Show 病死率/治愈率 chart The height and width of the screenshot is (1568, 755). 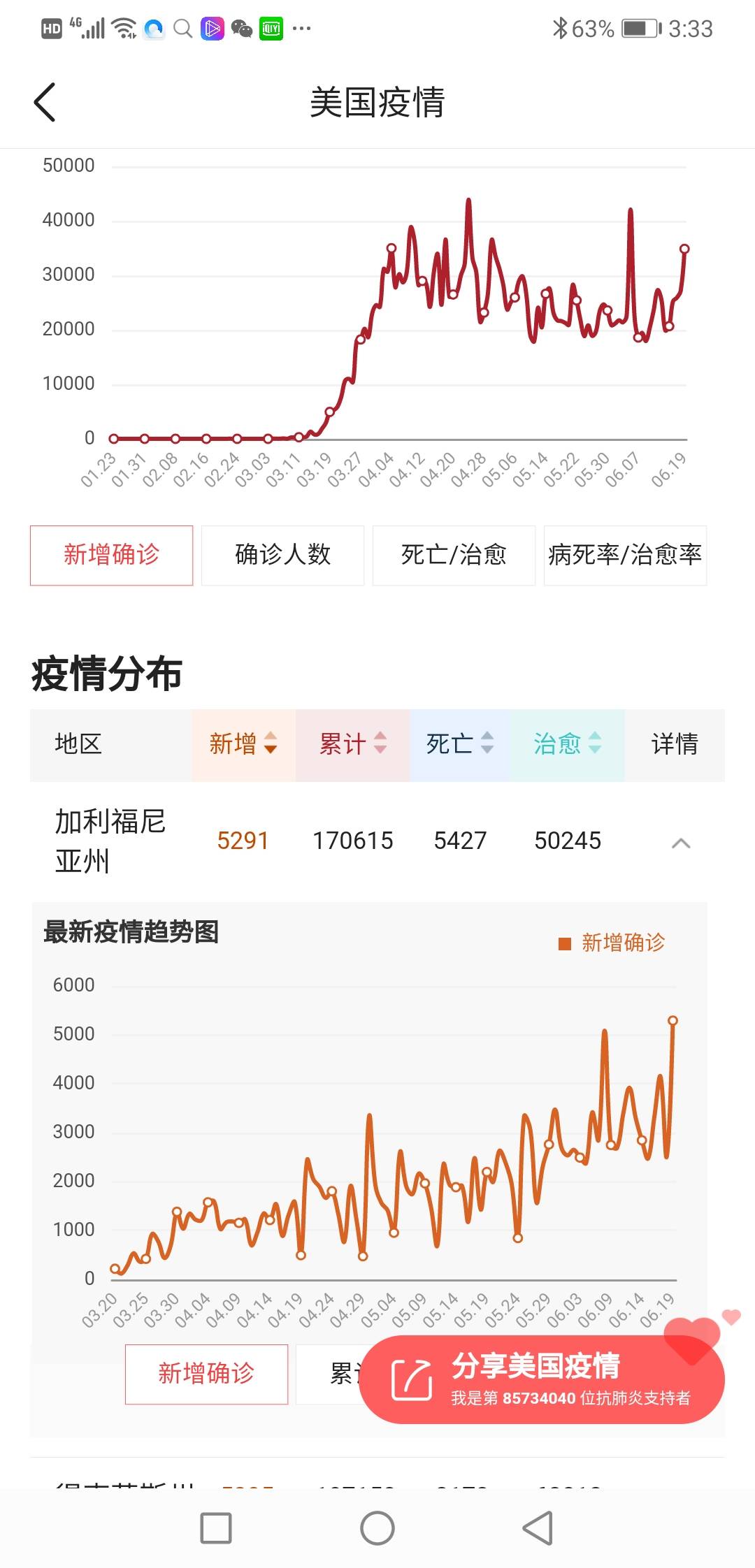625,556
